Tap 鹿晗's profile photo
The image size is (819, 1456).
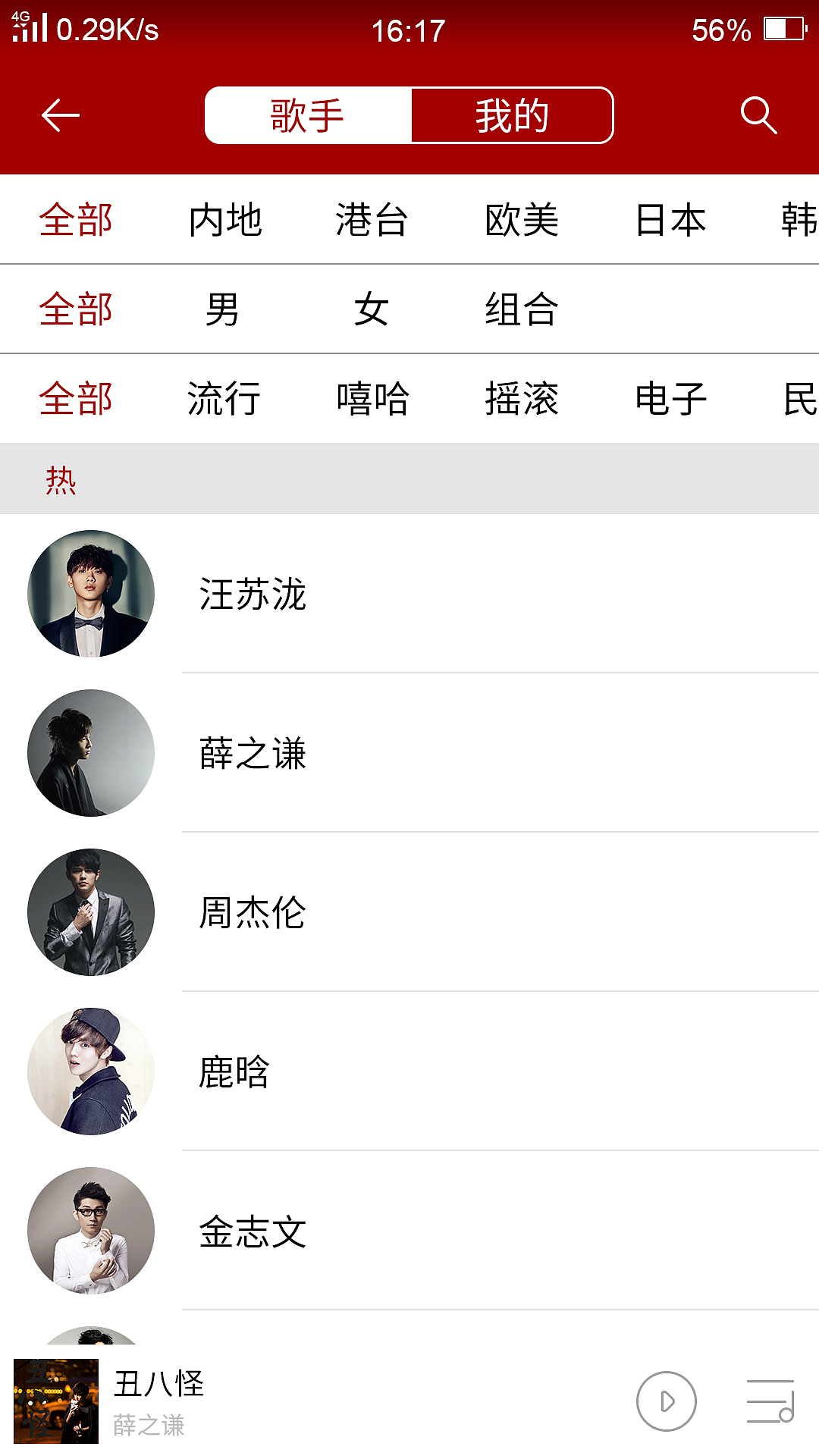[x=90, y=1072]
